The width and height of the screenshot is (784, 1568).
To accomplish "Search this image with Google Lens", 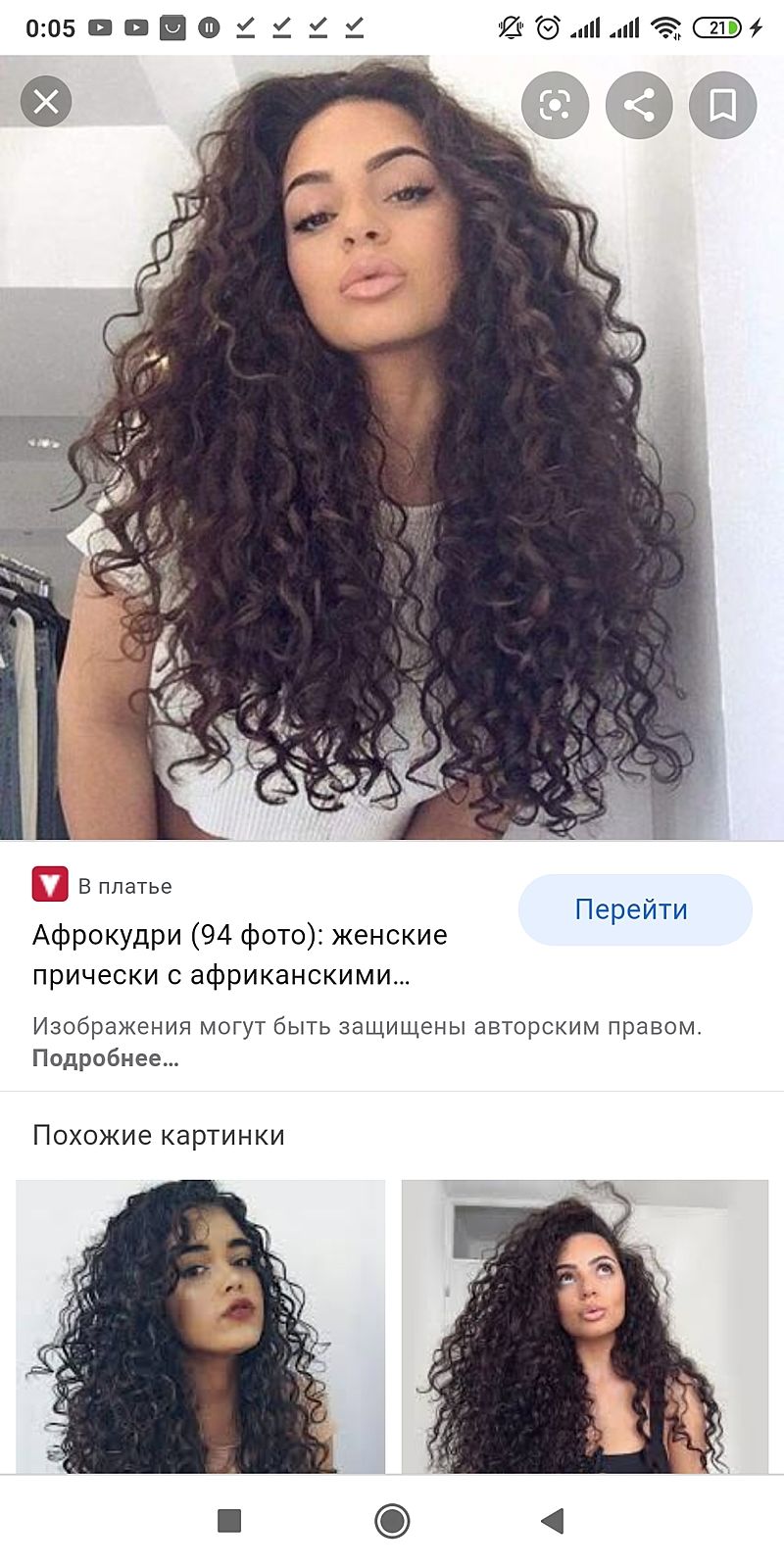I will (x=555, y=105).
